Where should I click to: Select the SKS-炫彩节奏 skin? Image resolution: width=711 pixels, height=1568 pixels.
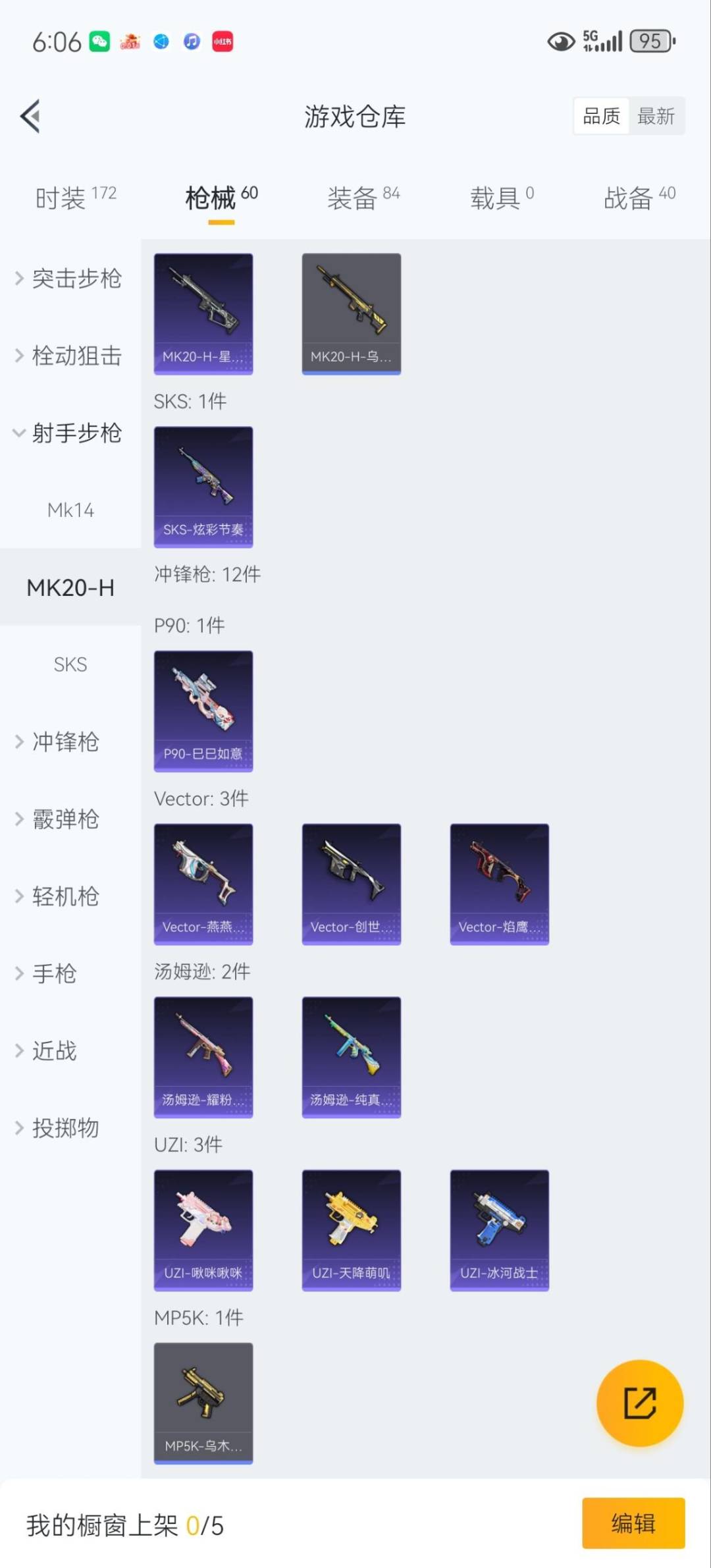click(203, 486)
